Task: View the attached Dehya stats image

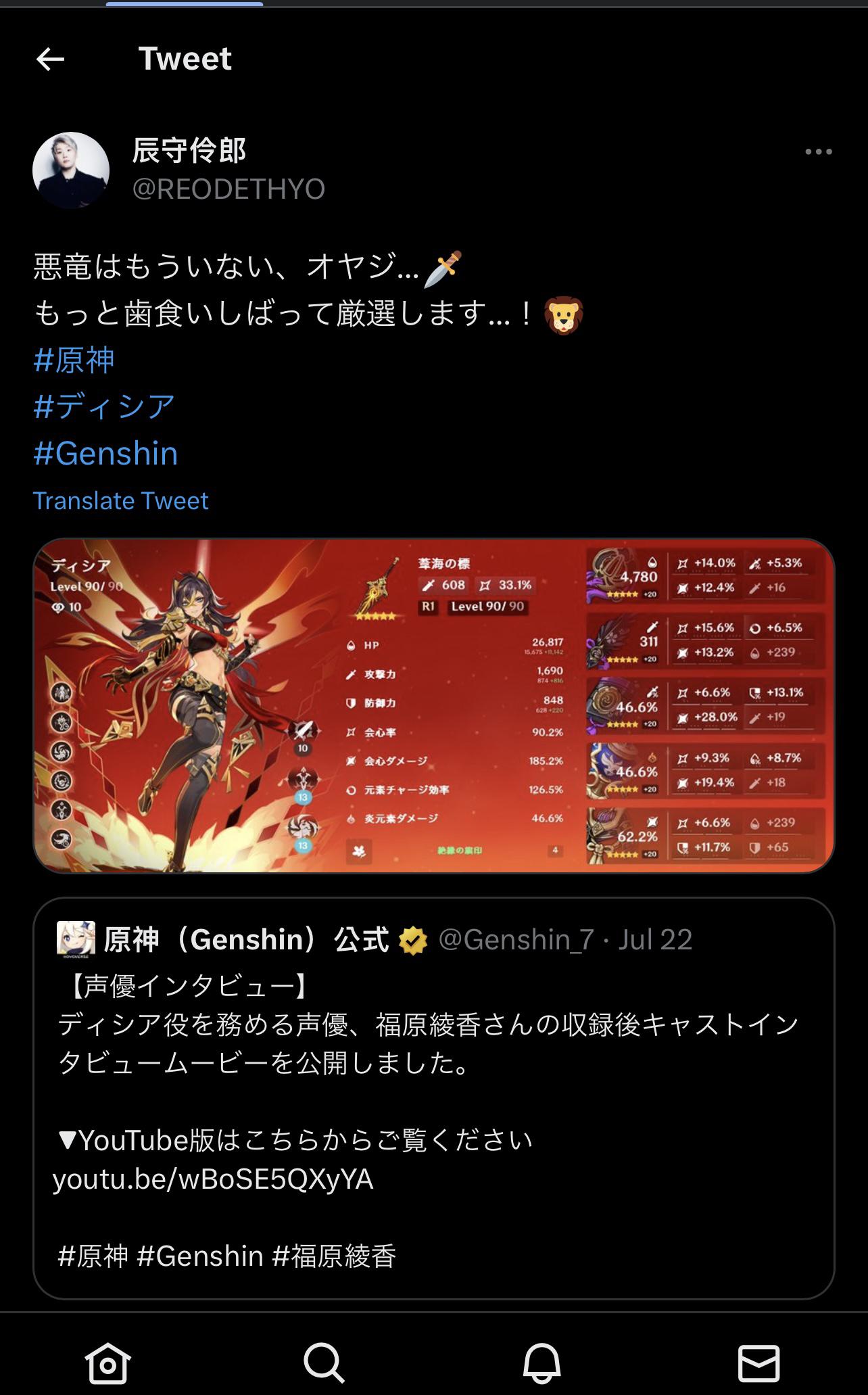Action: click(x=433, y=705)
